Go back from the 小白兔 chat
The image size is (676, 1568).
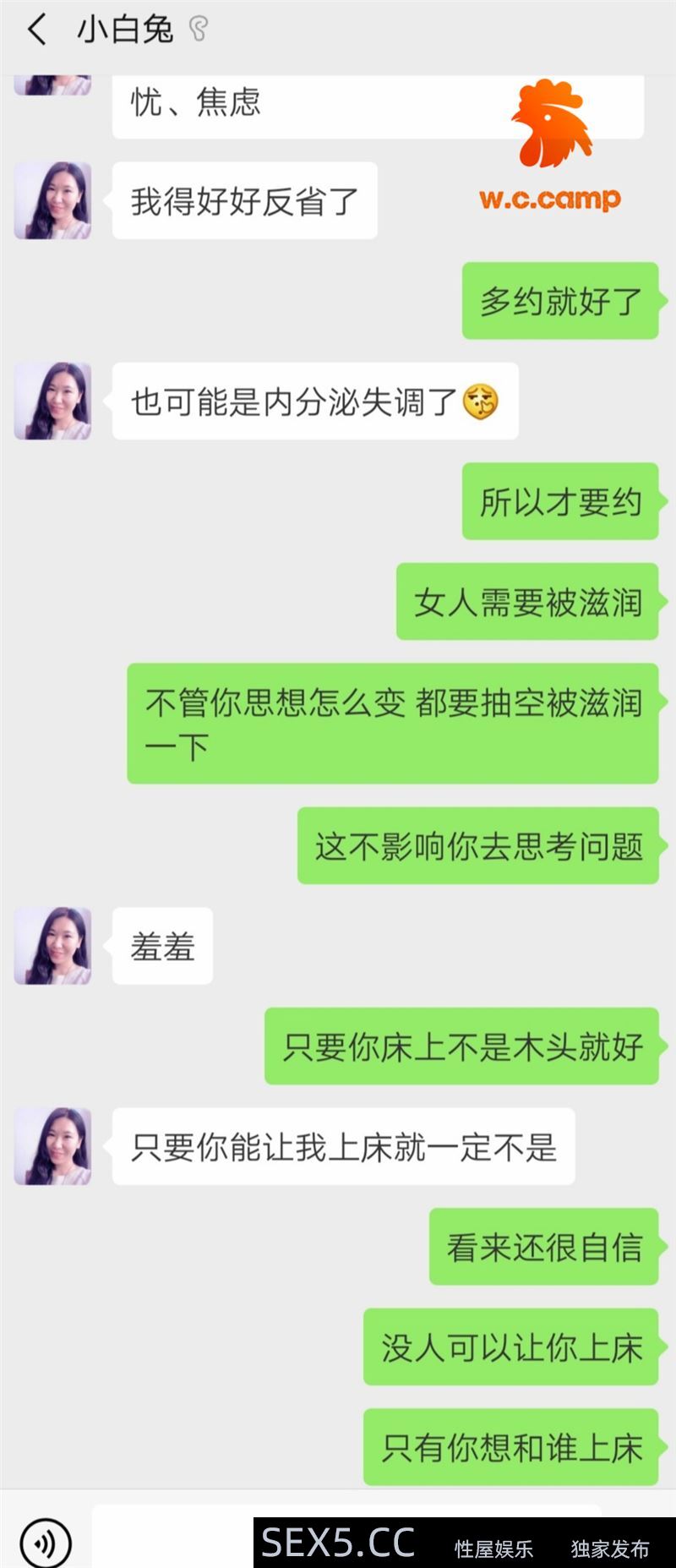(35, 30)
